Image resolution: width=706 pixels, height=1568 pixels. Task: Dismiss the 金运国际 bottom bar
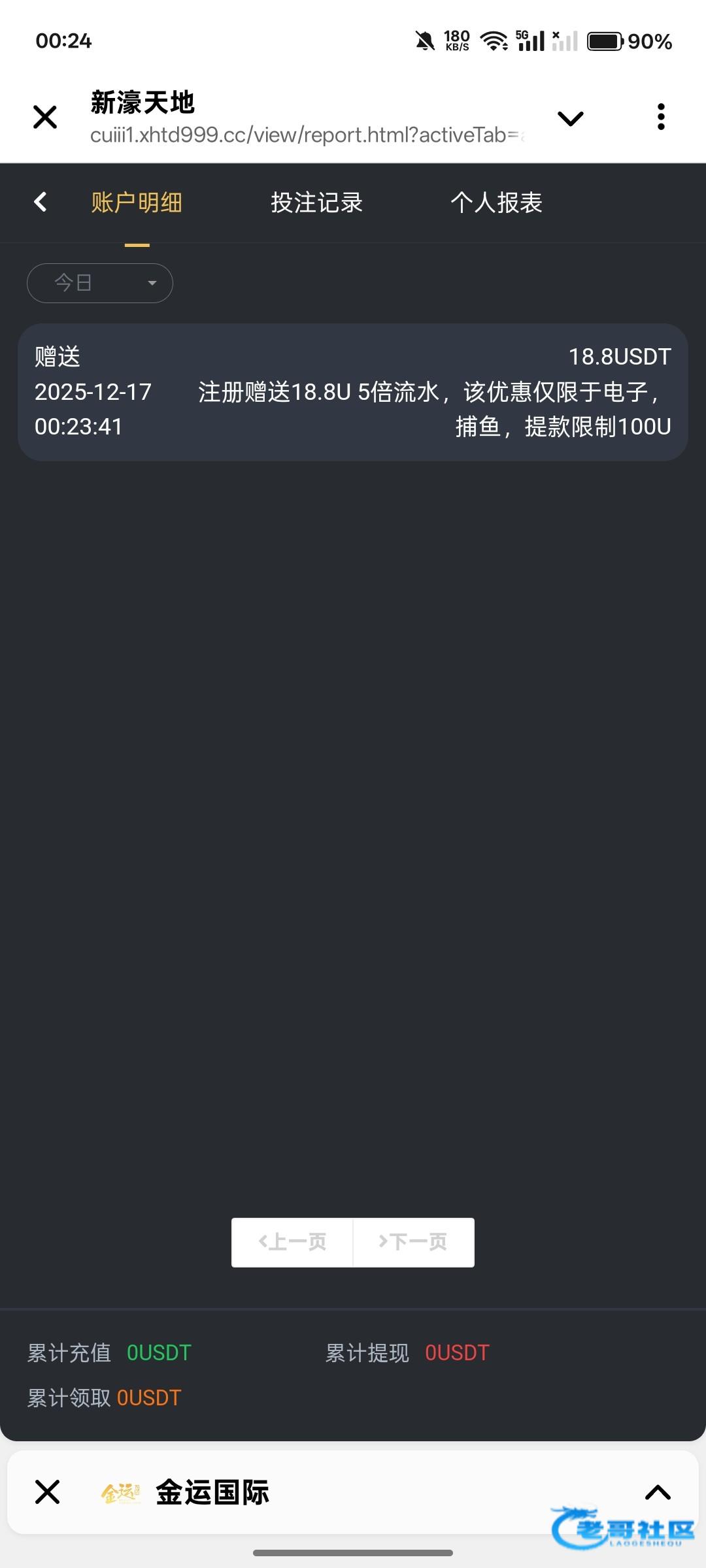coord(47,1492)
